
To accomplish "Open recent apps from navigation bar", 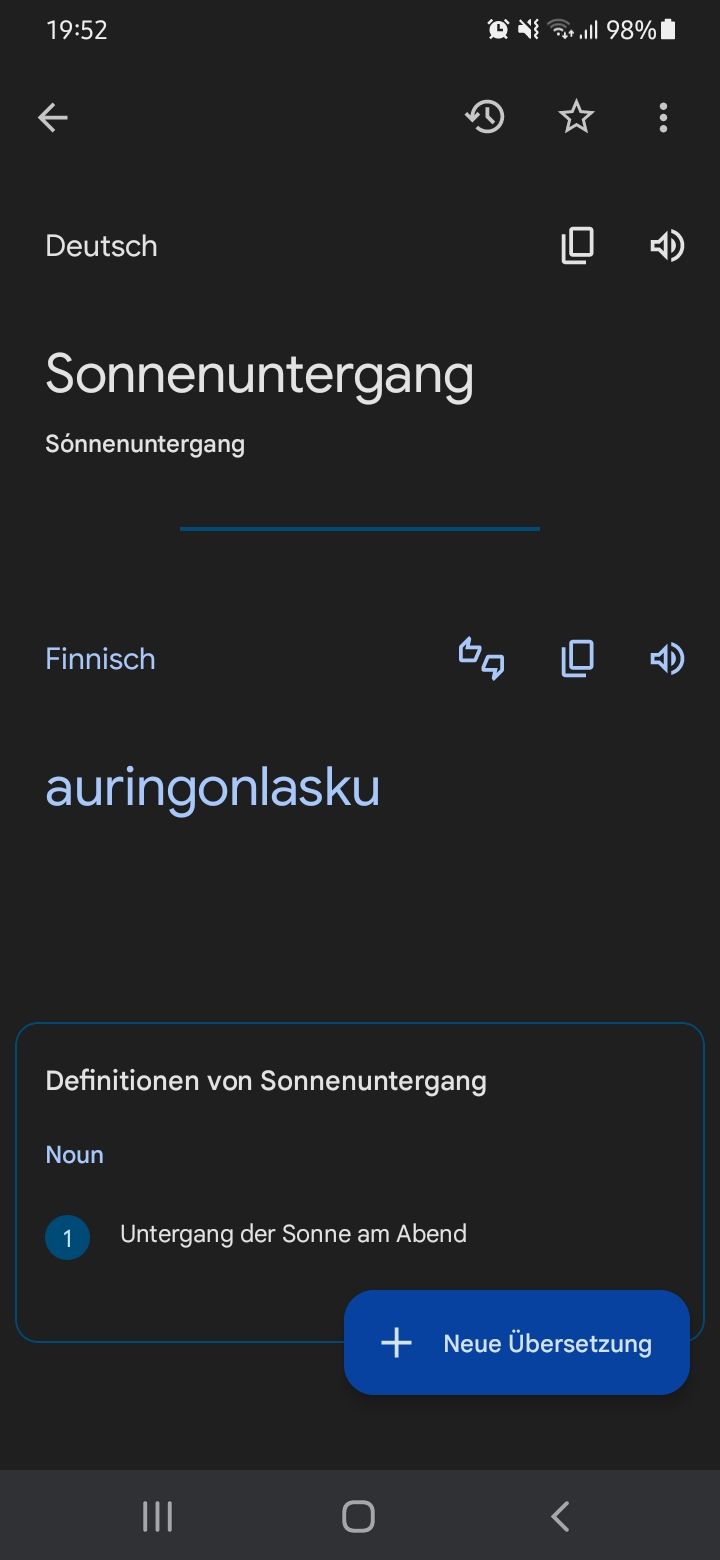I will click(x=157, y=1516).
